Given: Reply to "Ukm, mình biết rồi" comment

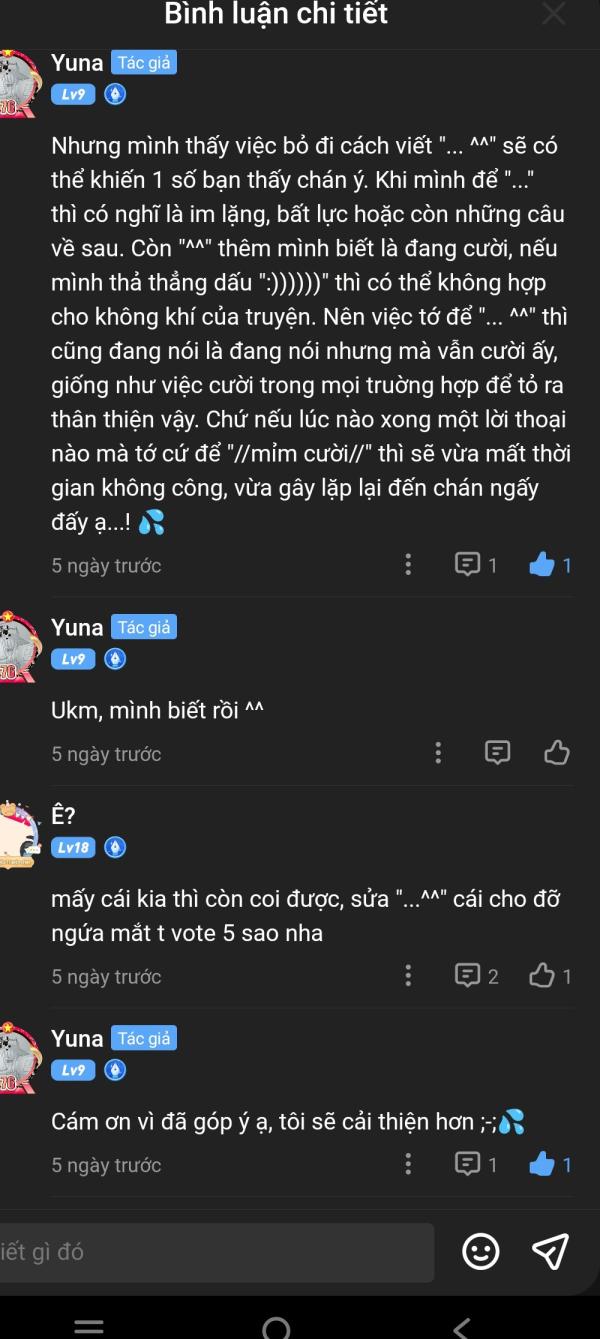Looking at the screenshot, I should point(497,753).
